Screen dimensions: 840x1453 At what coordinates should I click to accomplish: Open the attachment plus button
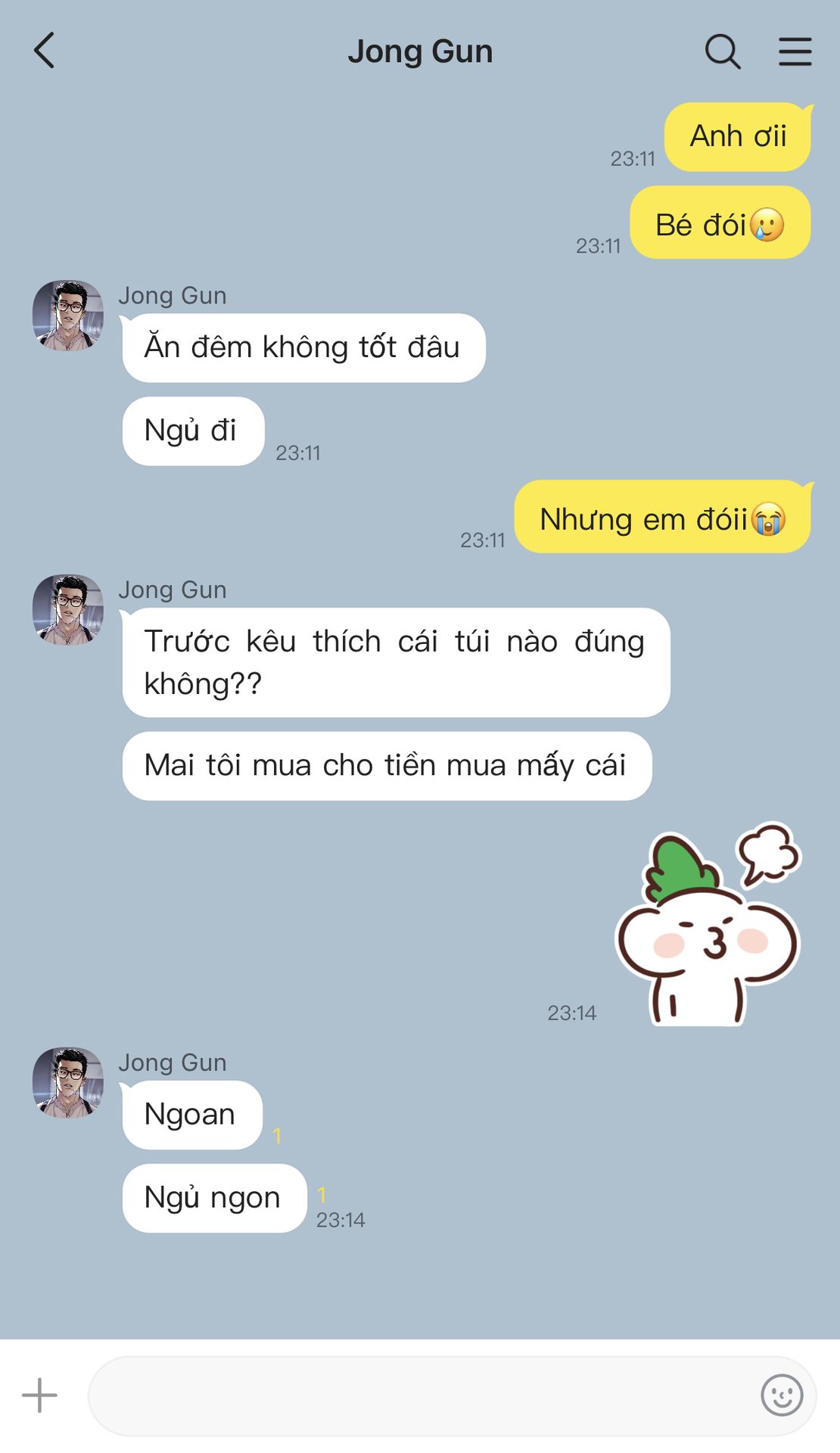tap(39, 1395)
